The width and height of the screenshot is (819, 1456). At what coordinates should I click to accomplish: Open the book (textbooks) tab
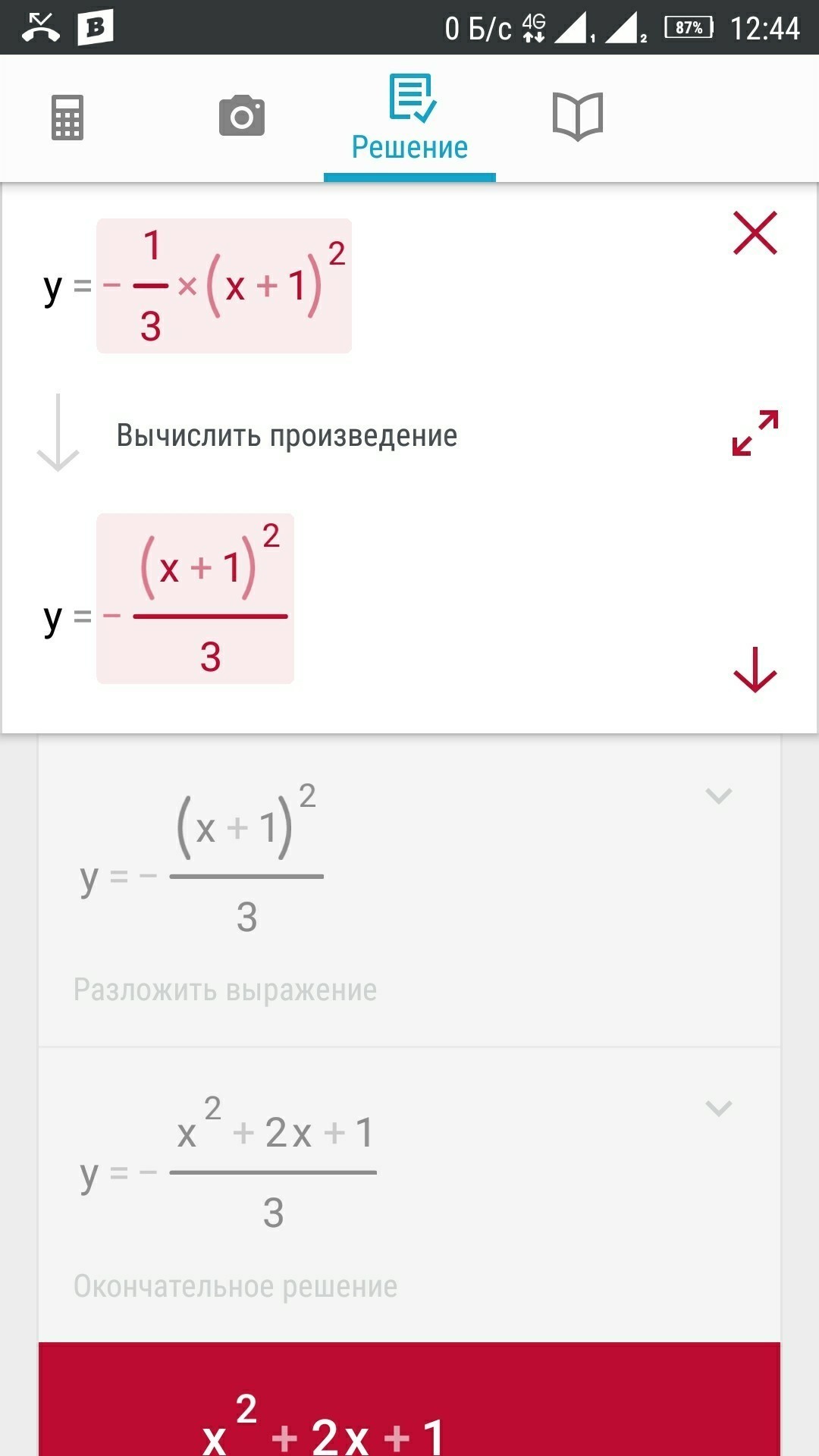[x=577, y=117]
